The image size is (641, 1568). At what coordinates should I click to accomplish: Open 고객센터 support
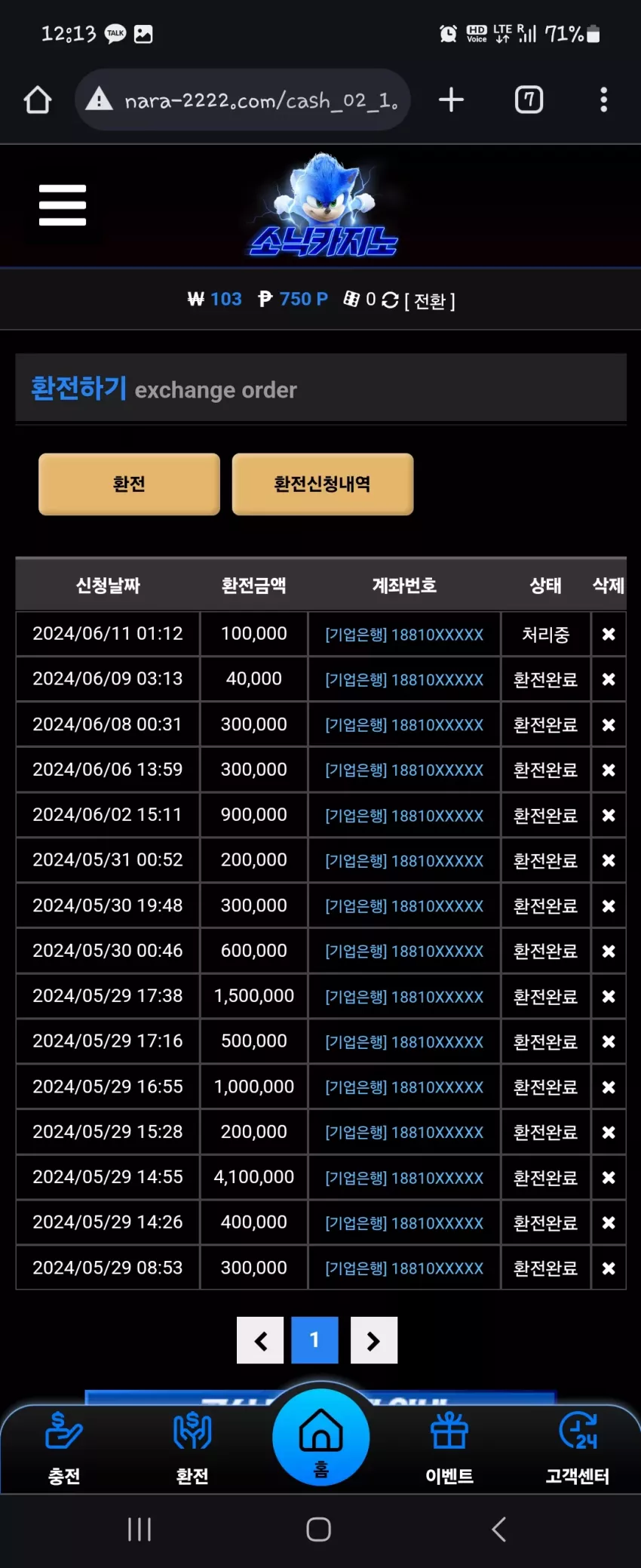click(x=578, y=1449)
